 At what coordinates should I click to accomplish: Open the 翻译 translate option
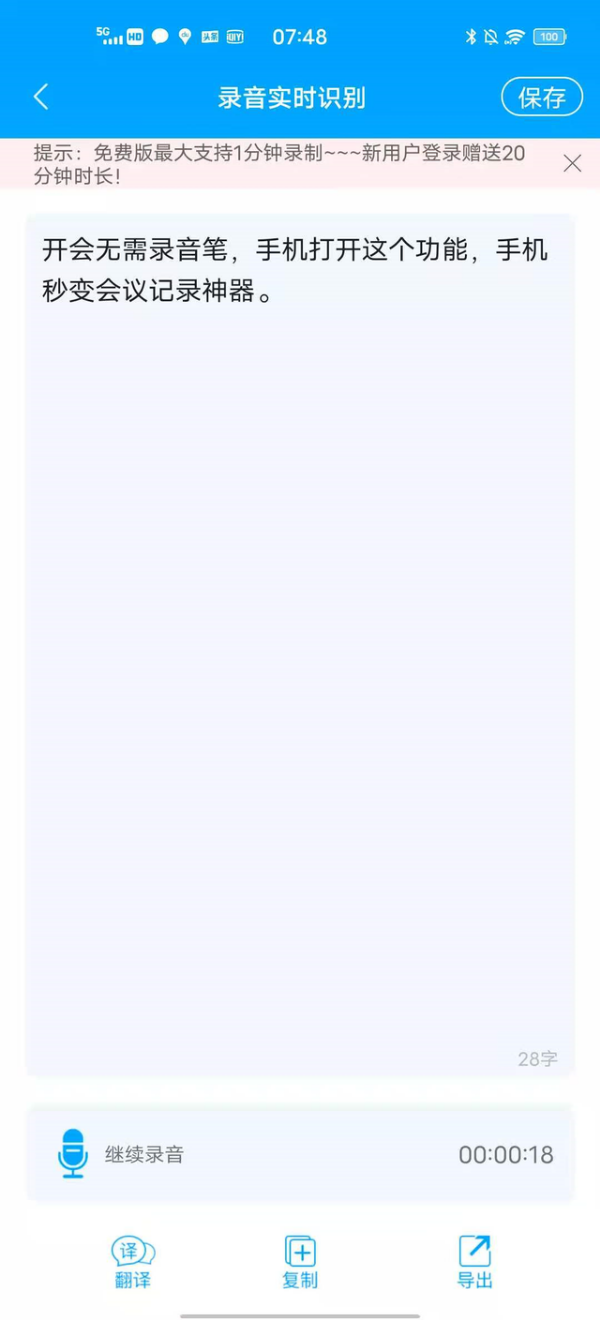pyautogui.click(x=132, y=1263)
